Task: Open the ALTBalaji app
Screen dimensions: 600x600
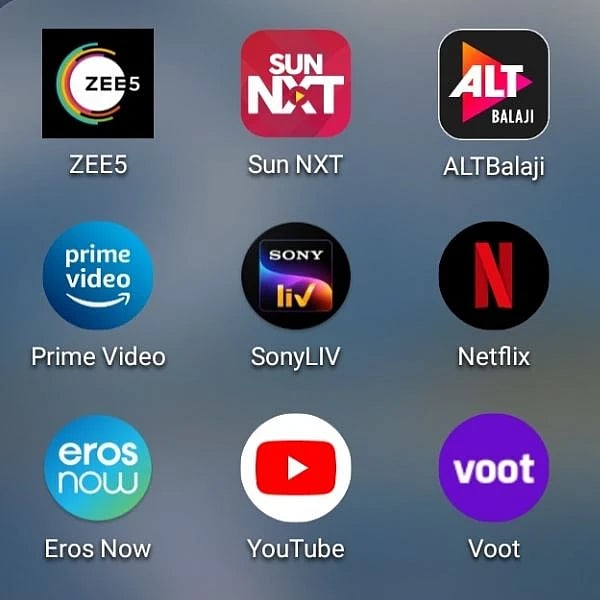Action: 494,84
